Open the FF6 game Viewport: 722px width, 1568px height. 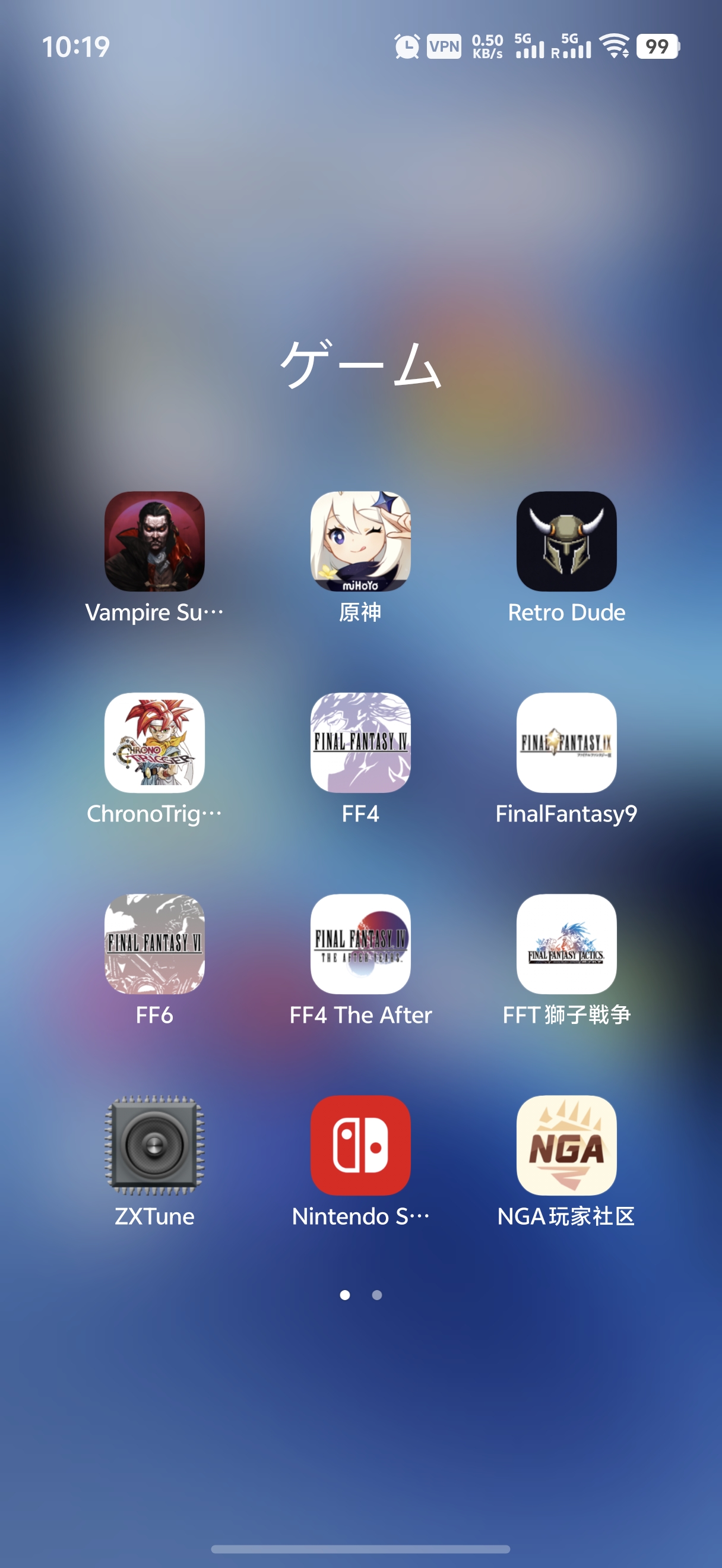click(154, 944)
